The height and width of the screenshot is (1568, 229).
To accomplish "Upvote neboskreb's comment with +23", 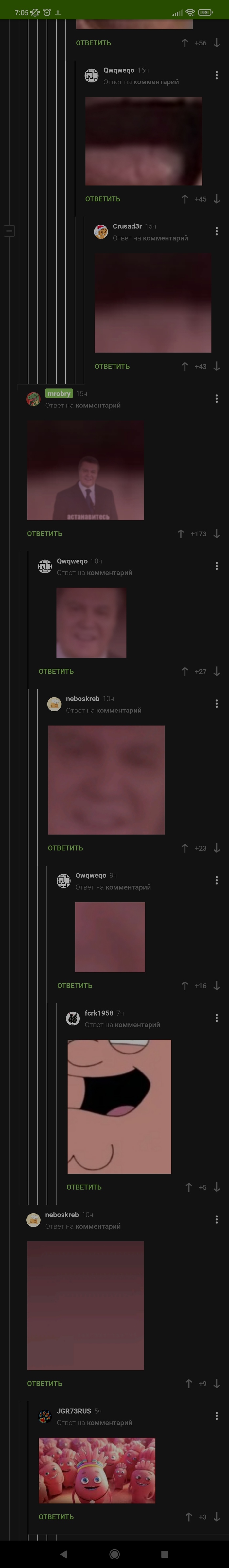I will click(185, 848).
